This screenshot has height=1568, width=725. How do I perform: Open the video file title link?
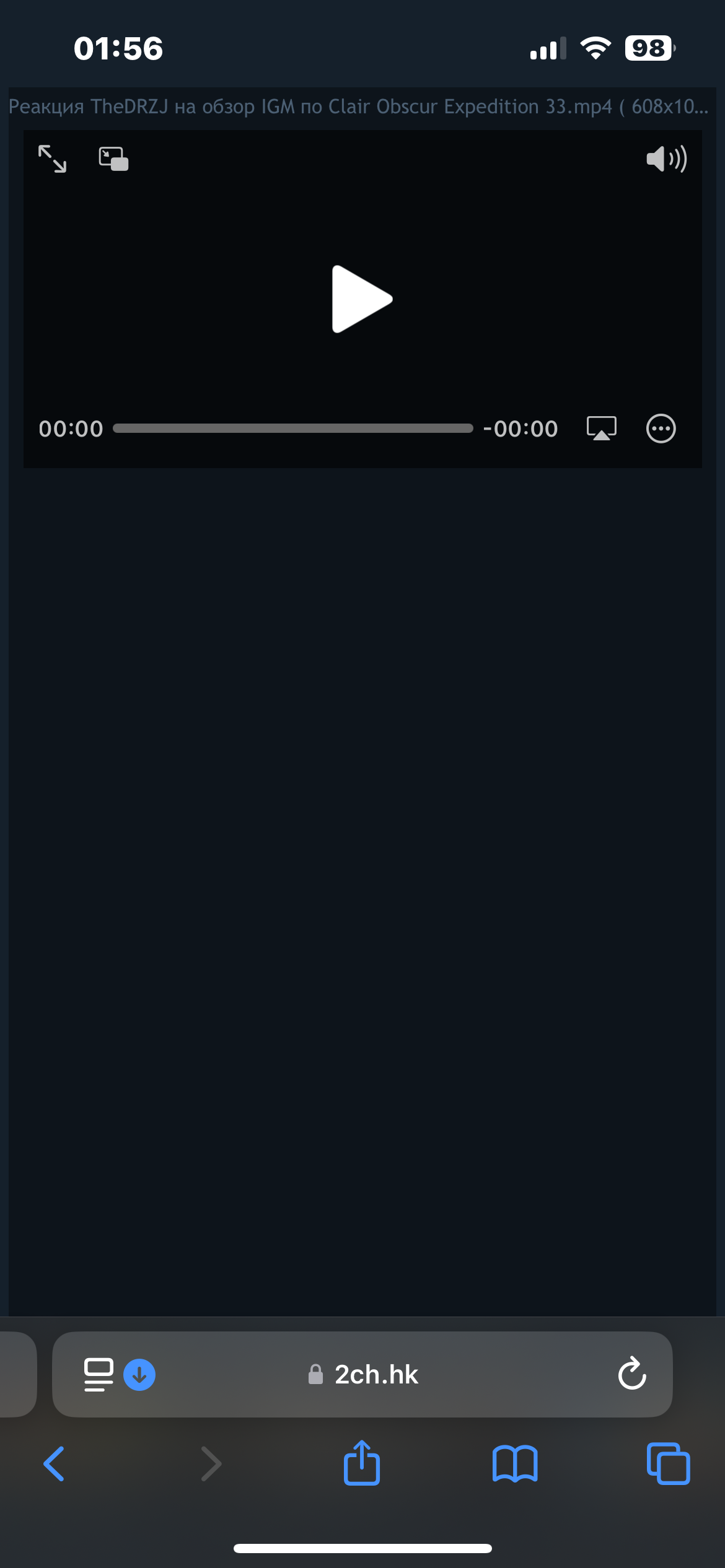(358, 107)
